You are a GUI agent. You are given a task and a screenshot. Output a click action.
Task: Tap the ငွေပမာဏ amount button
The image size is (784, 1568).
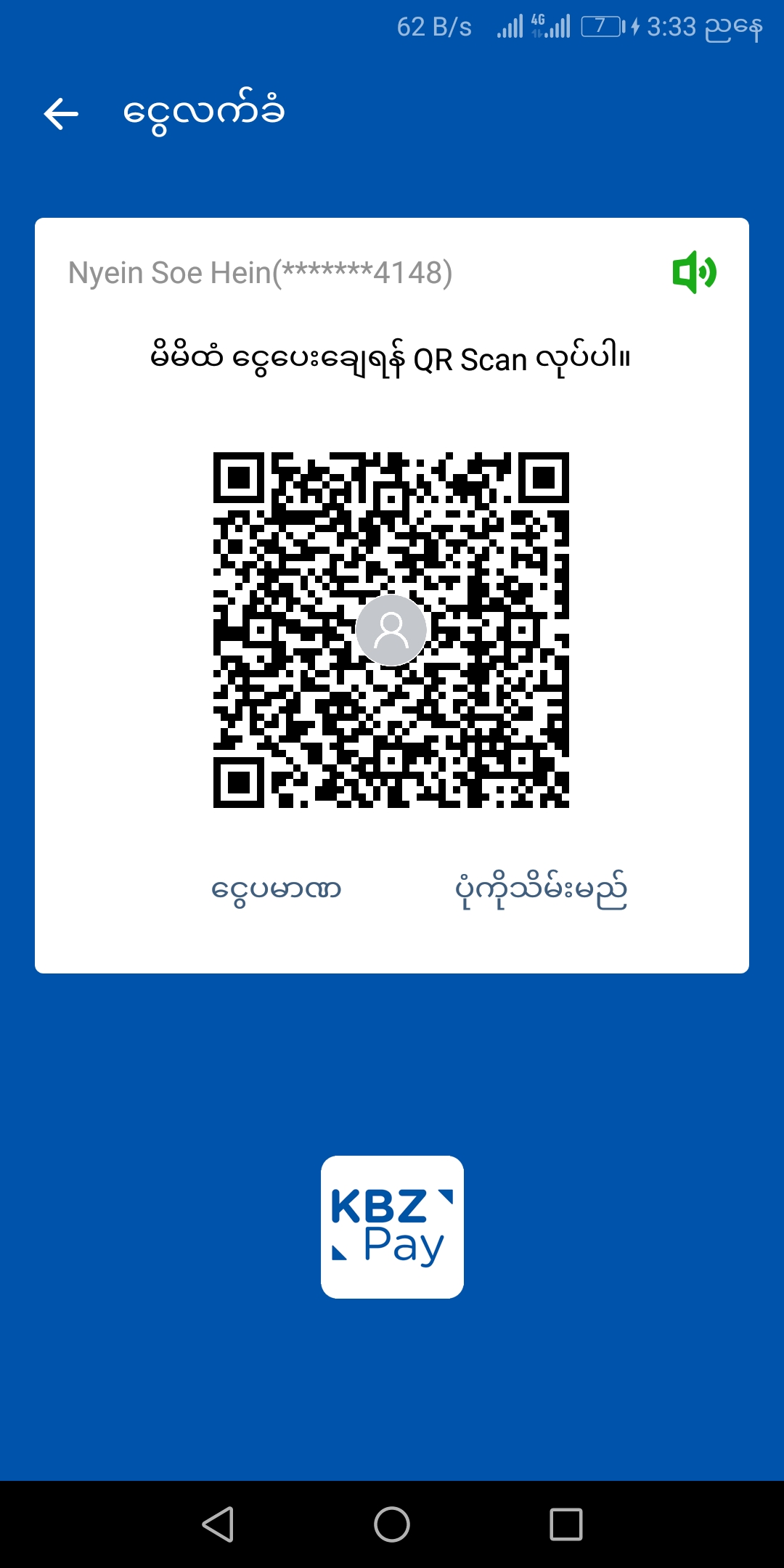276,890
